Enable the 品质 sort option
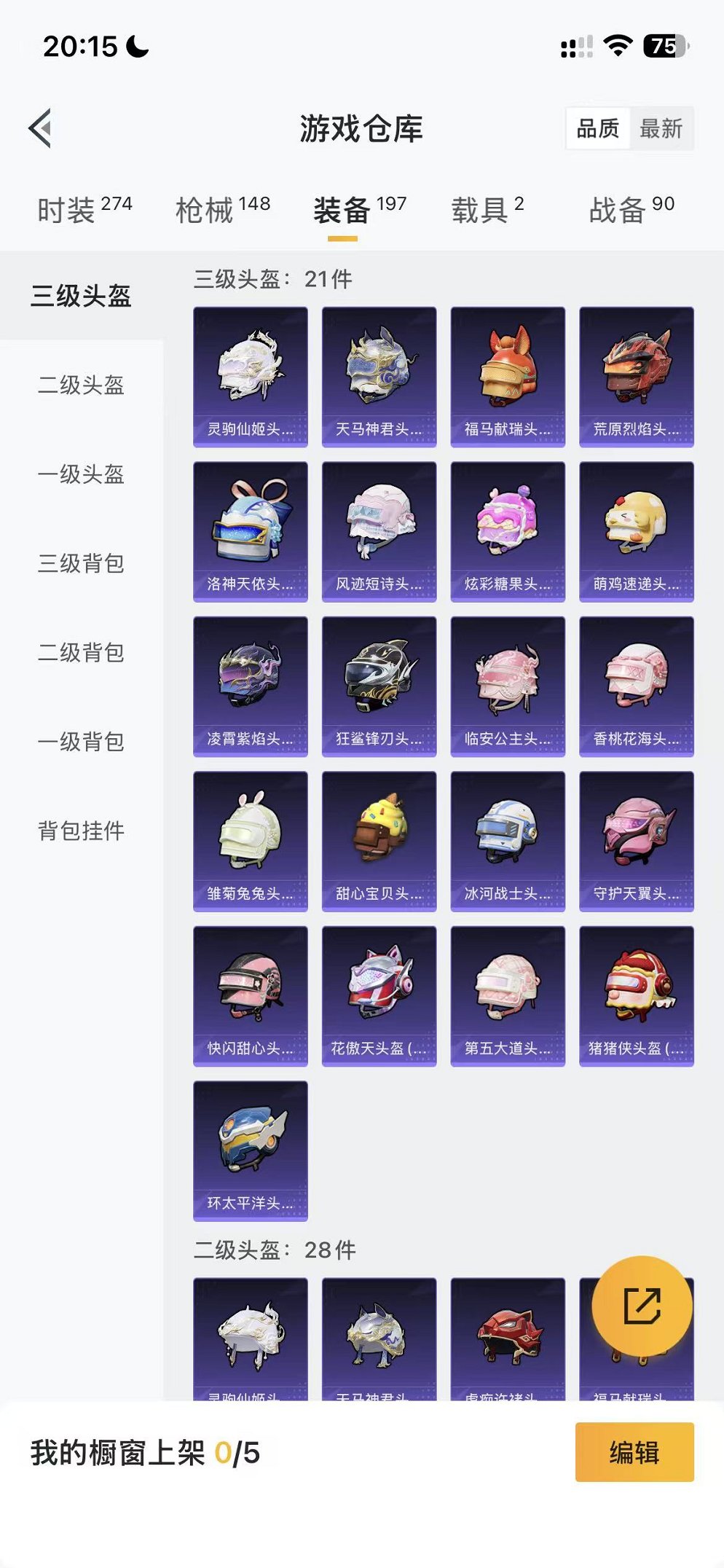Viewport: 724px width, 1568px height. (597, 130)
